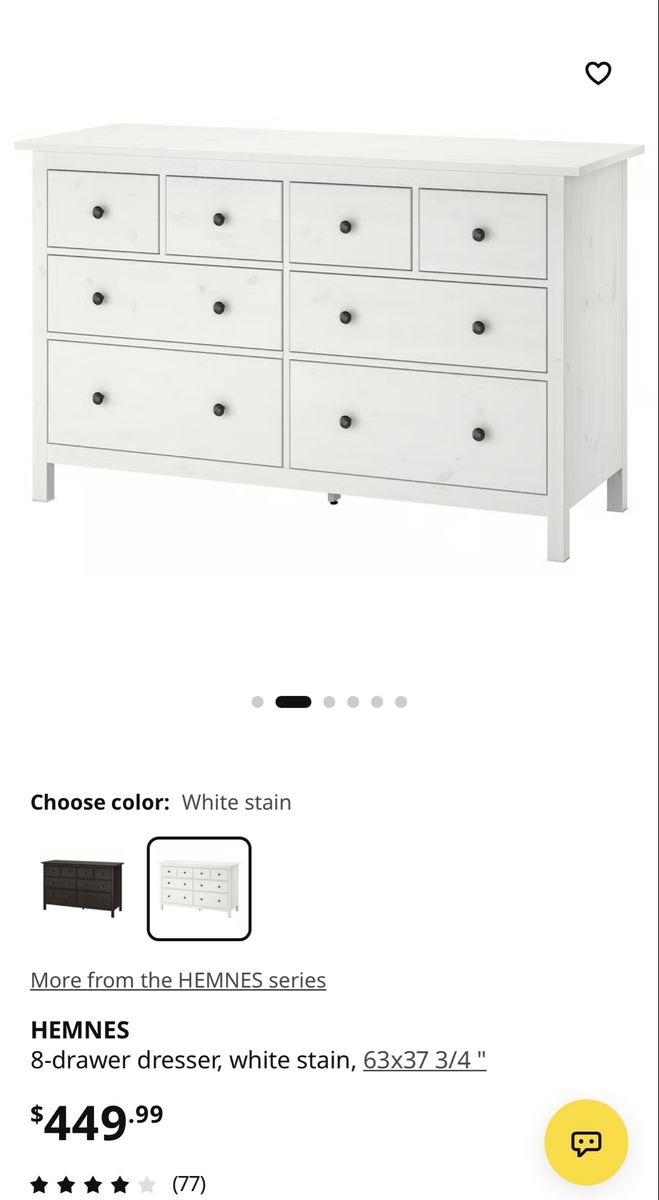Open the yellow chat support button
659x1200 pixels.
[x=586, y=1142]
